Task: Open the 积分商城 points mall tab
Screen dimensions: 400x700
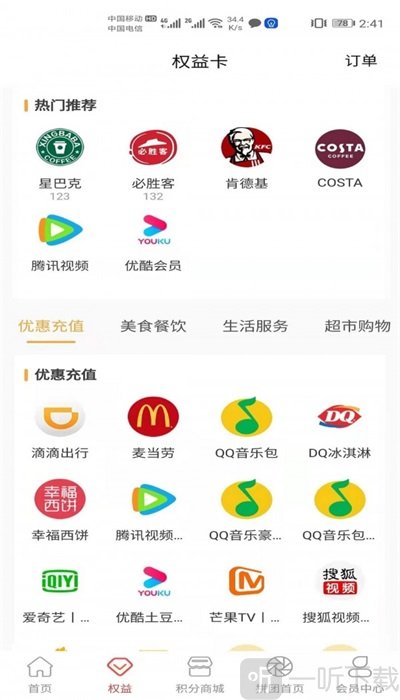Action: pyautogui.click(x=200, y=674)
